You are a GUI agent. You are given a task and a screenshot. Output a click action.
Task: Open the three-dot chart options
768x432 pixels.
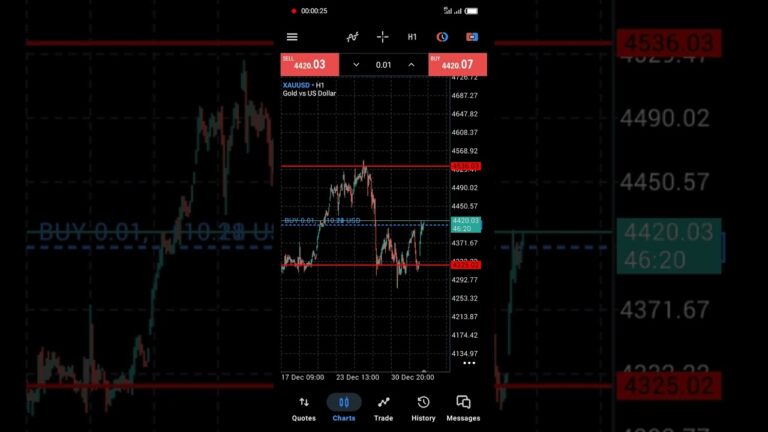click(469, 364)
